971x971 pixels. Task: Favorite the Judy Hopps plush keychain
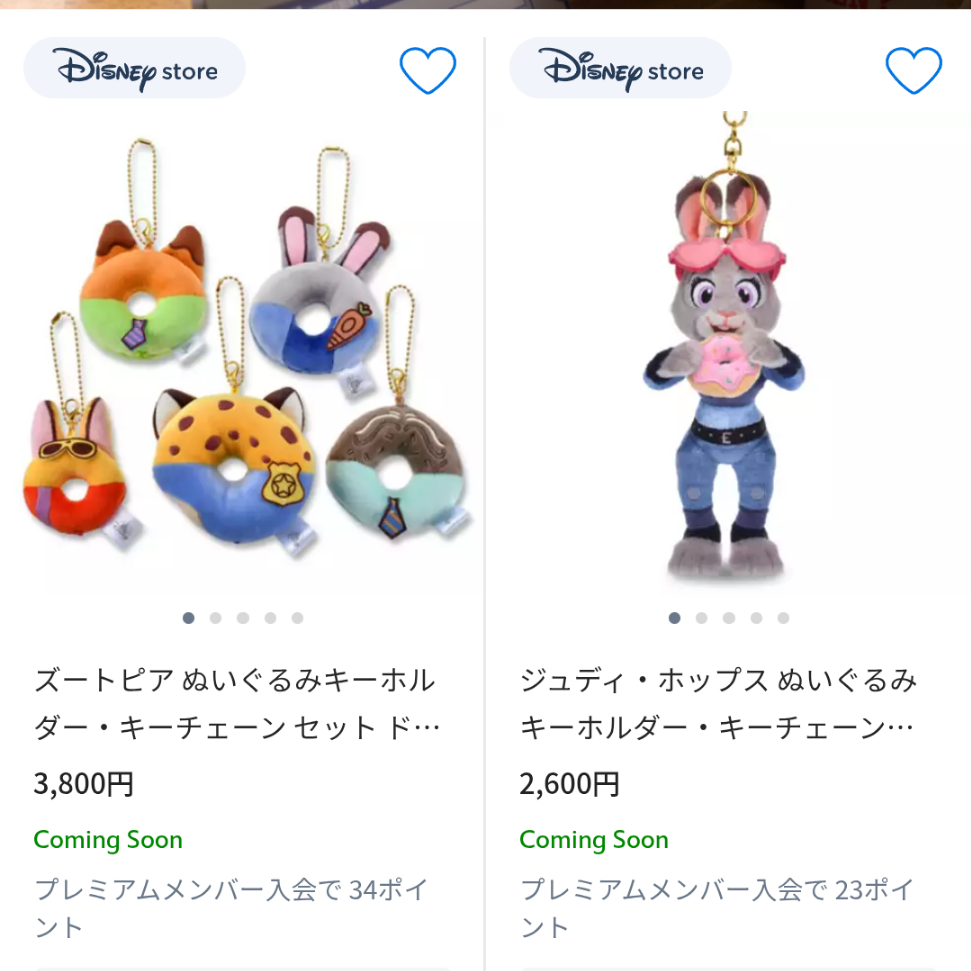pyautogui.click(x=913, y=71)
